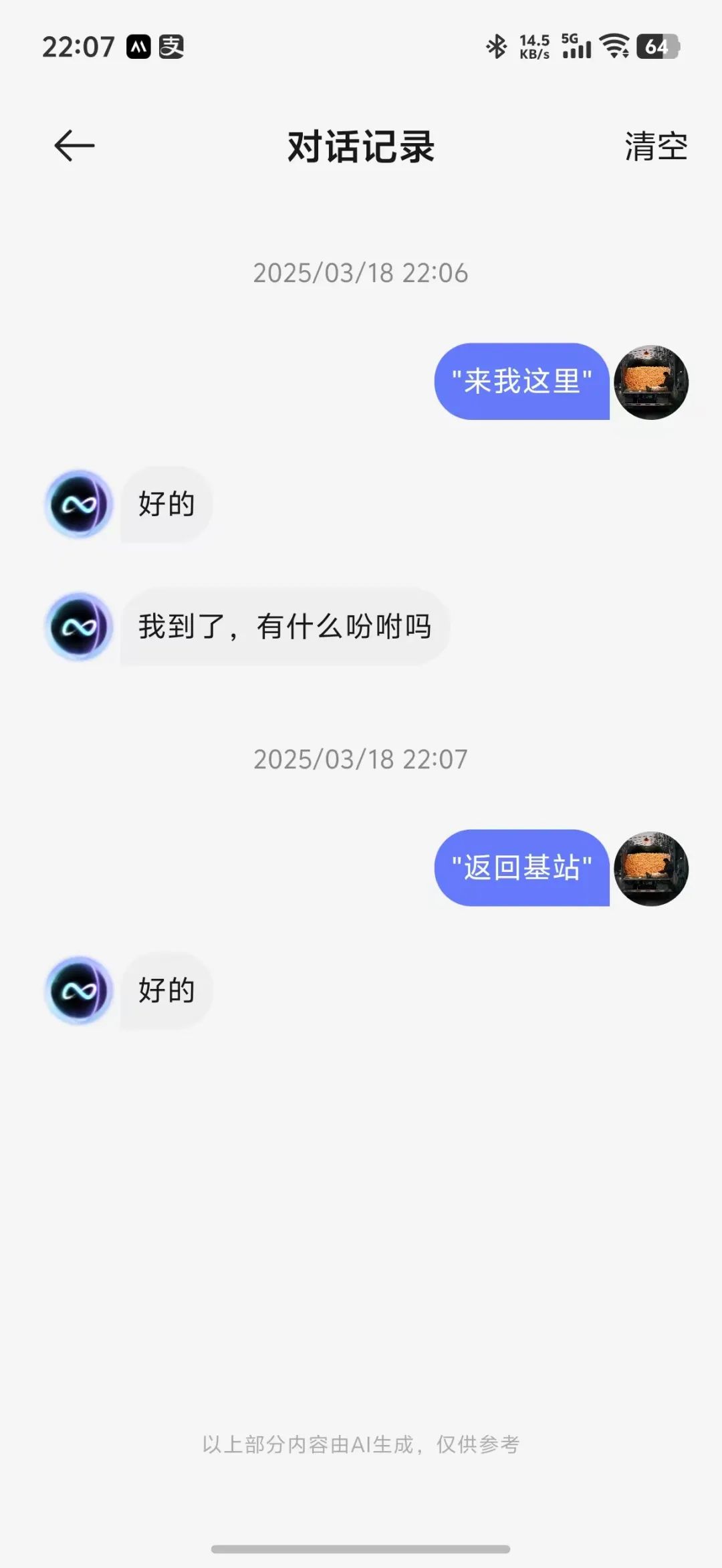Tap 清空 to clear the conversation history
This screenshot has width=722, height=1568.
[655, 146]
